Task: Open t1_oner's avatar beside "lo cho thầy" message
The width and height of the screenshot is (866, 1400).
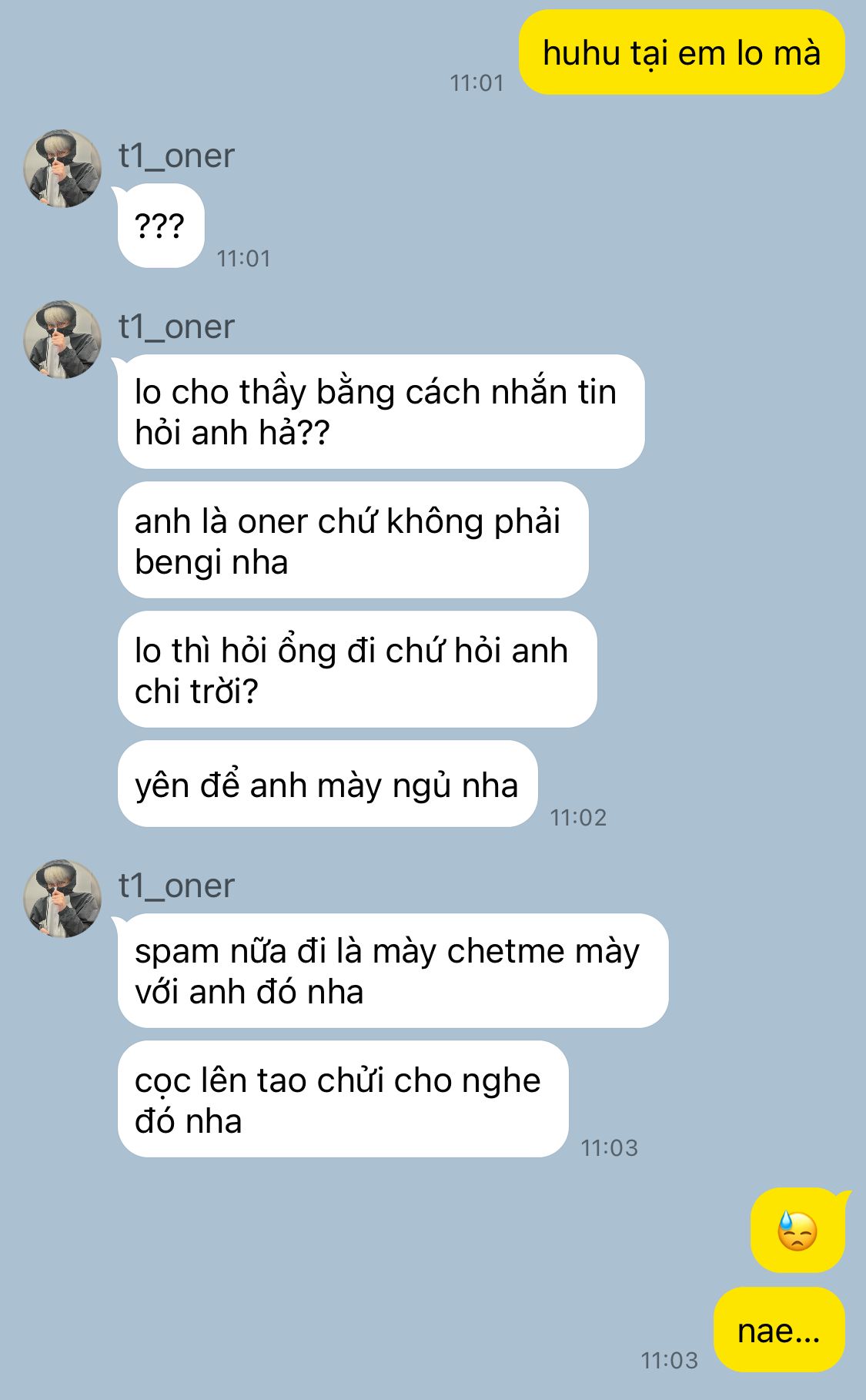Action: [62, 340]
